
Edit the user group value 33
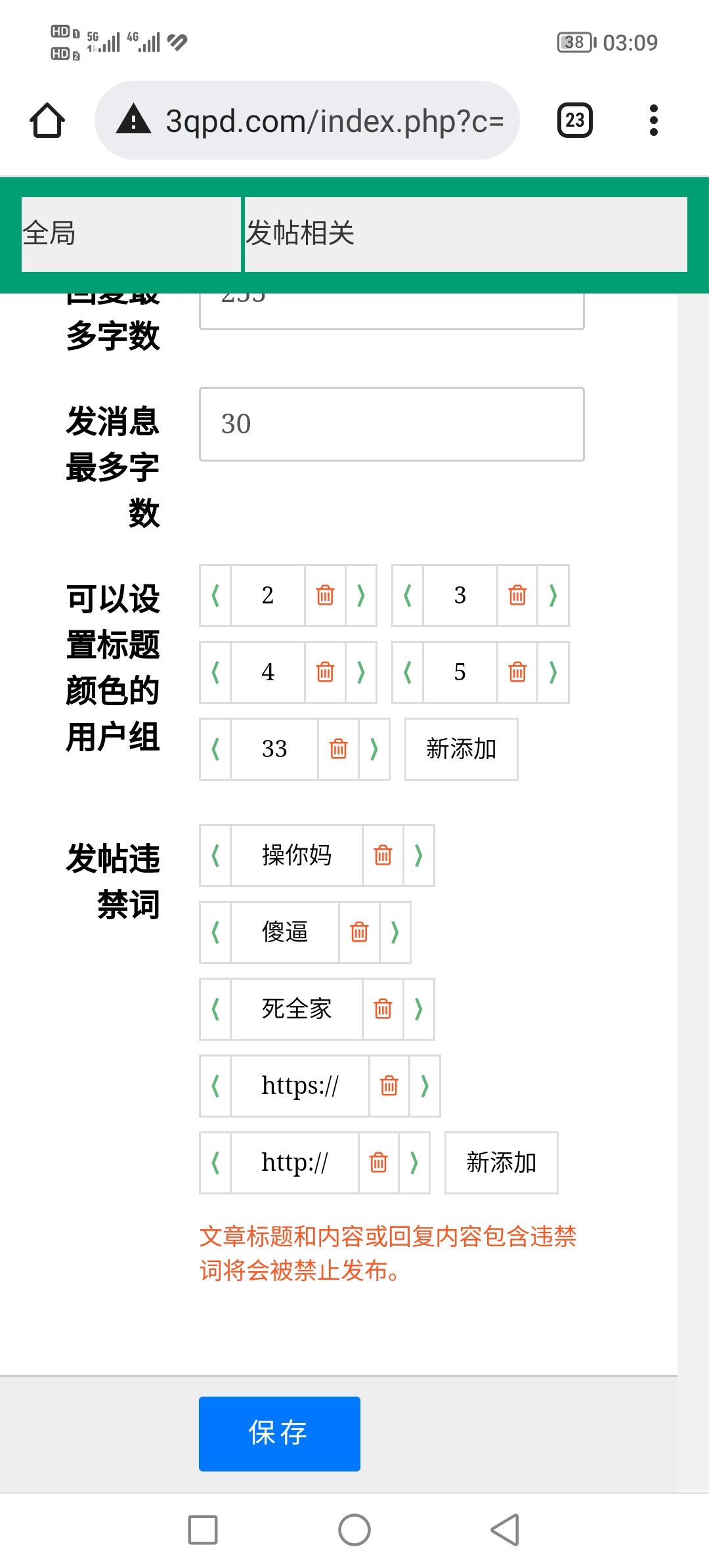[x=274, y=749]
